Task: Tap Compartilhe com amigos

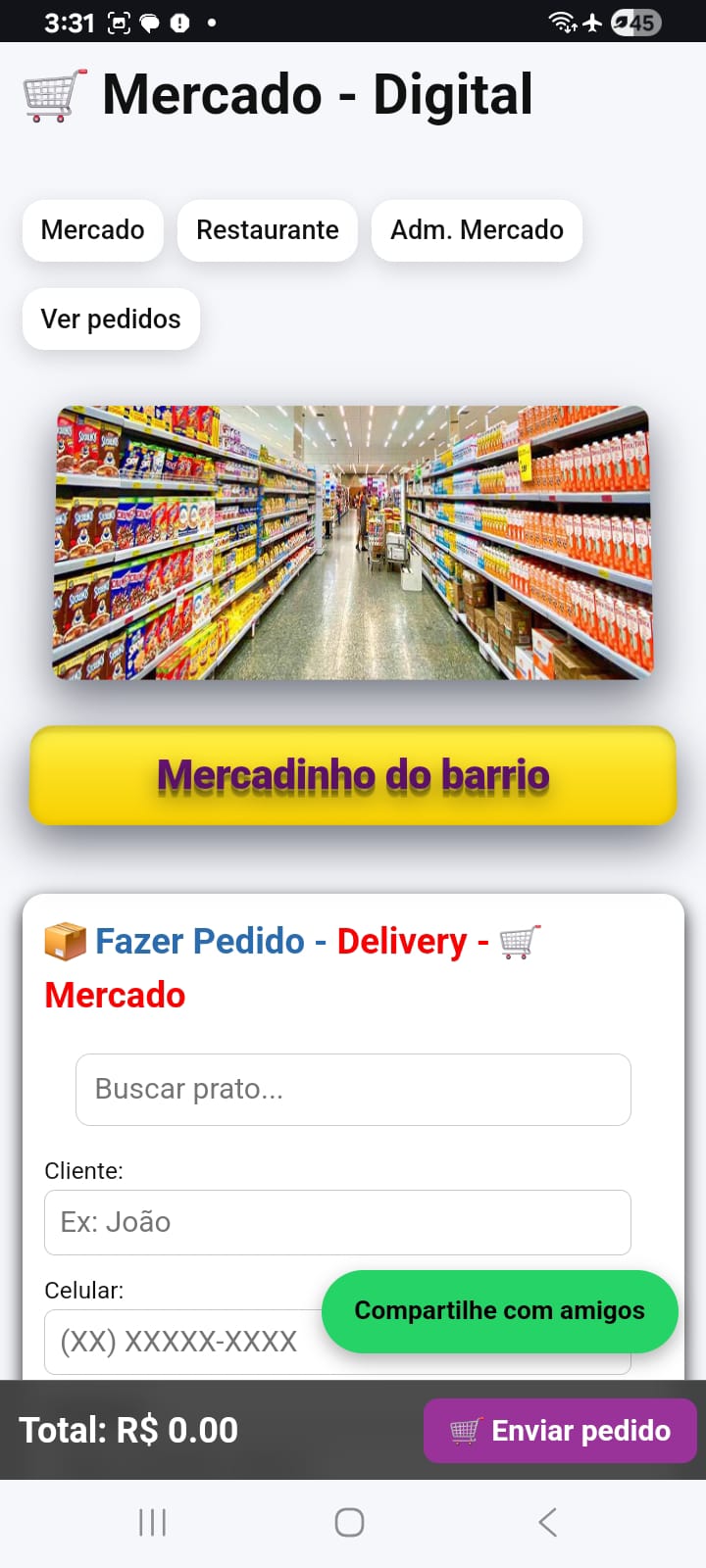Action: (499, 1310)
